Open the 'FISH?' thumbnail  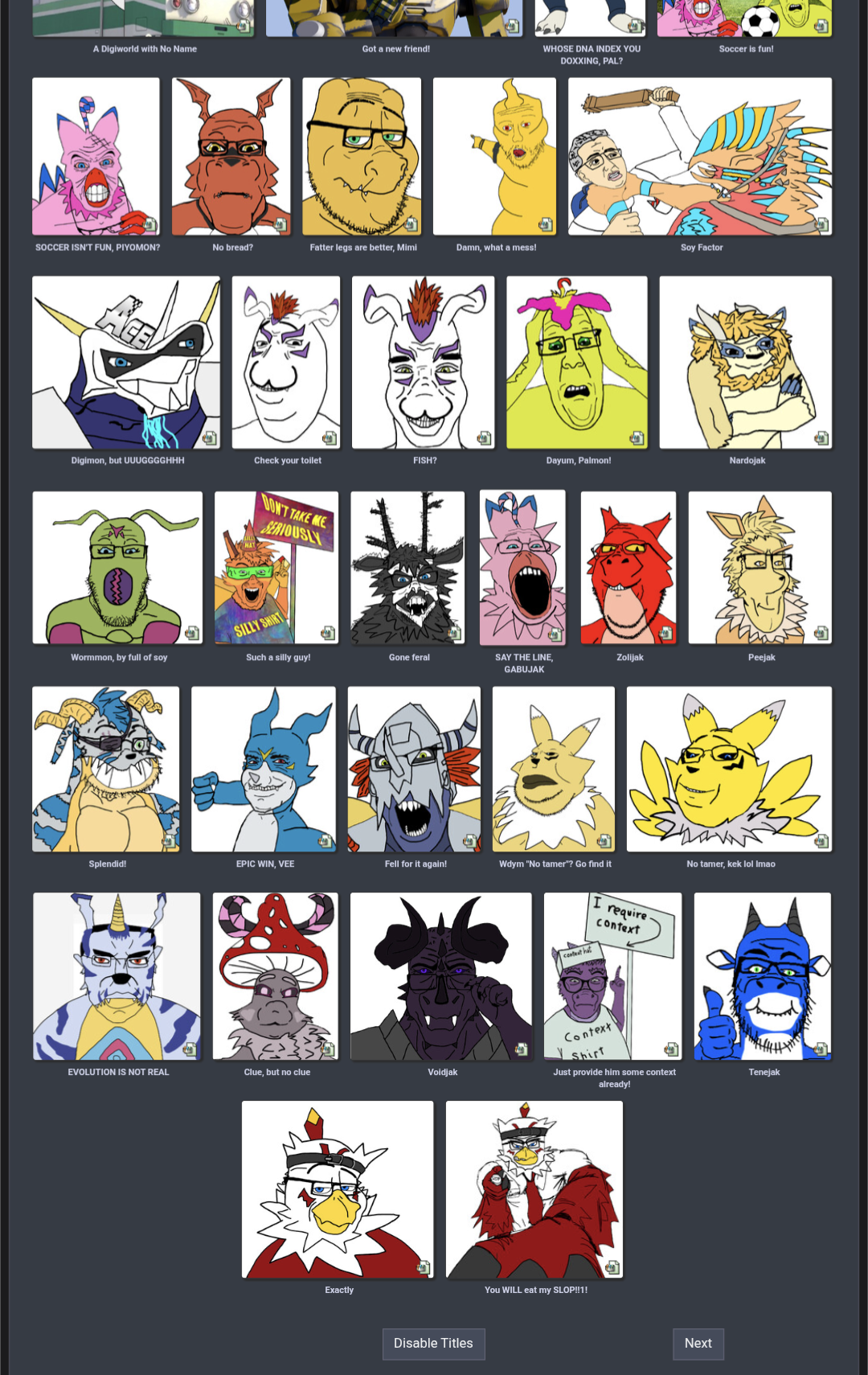pyautogui.click(x=424, y=363)
